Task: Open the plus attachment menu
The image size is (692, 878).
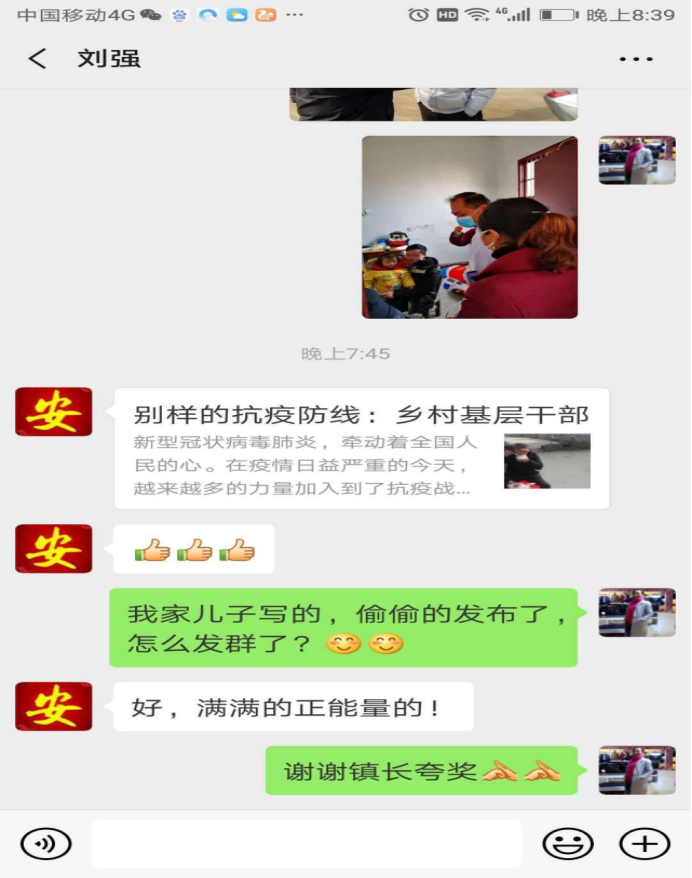Action: point(645,844)
